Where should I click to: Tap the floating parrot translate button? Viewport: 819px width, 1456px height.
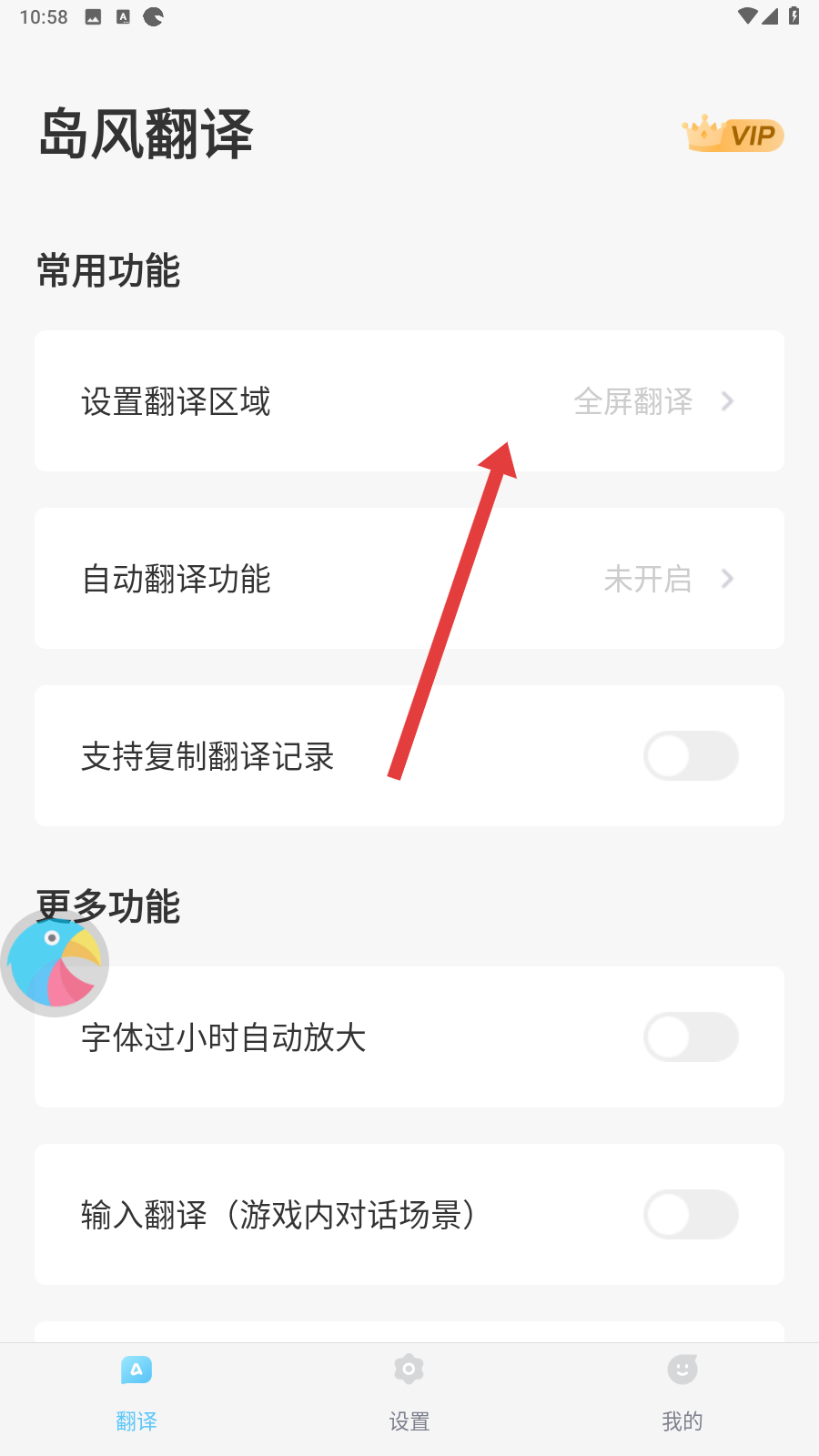pos(55,963)
